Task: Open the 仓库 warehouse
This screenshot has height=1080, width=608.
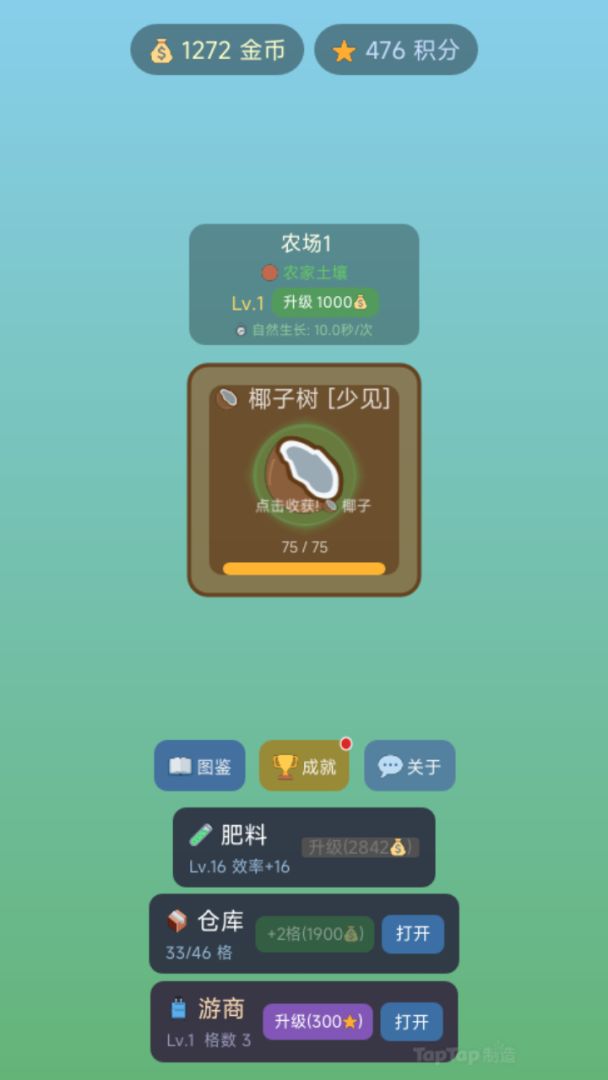Action: (x=412, y=934)
